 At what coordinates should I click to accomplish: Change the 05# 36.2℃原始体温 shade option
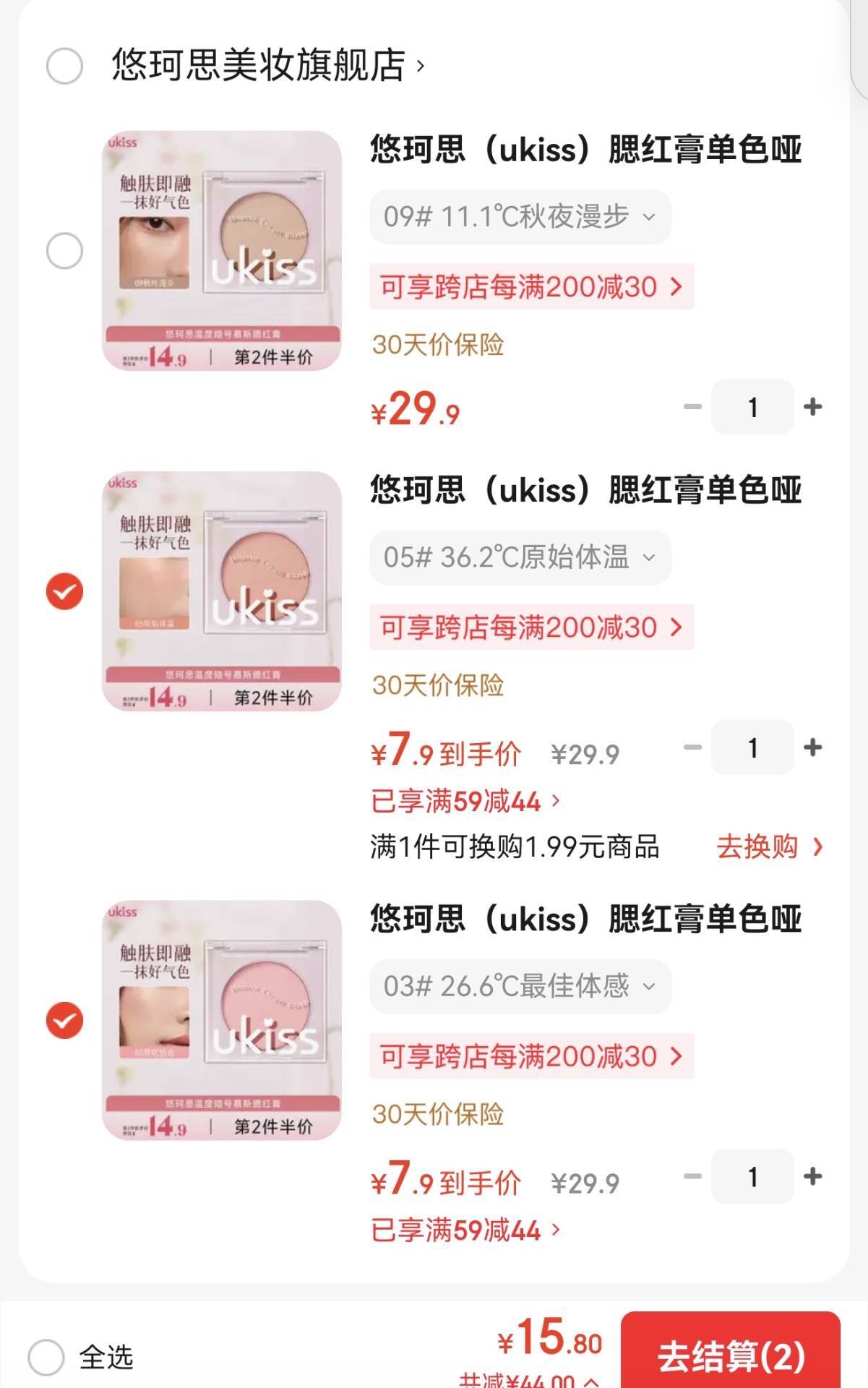pos(520,557)
